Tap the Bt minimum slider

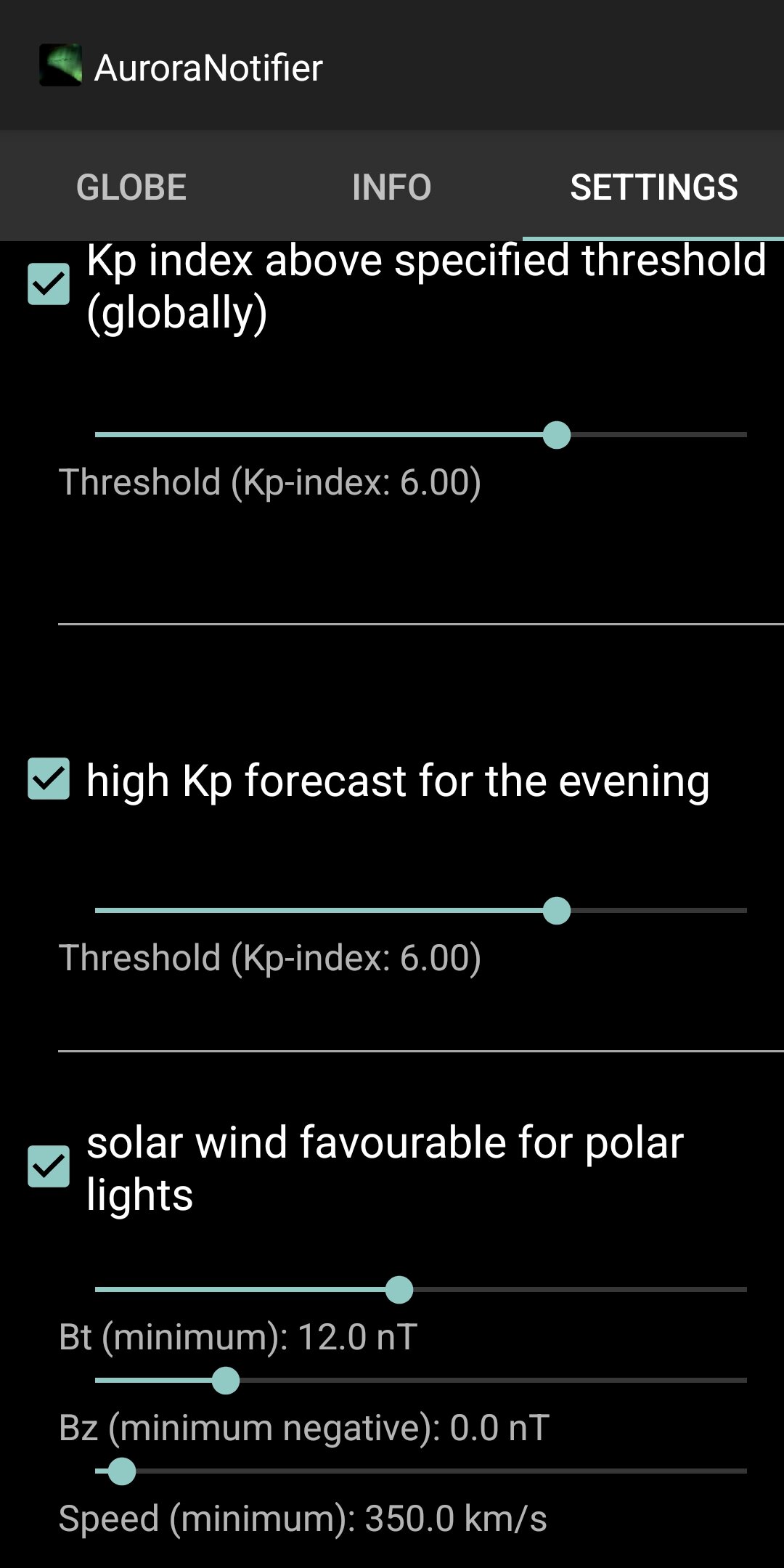399,1290
